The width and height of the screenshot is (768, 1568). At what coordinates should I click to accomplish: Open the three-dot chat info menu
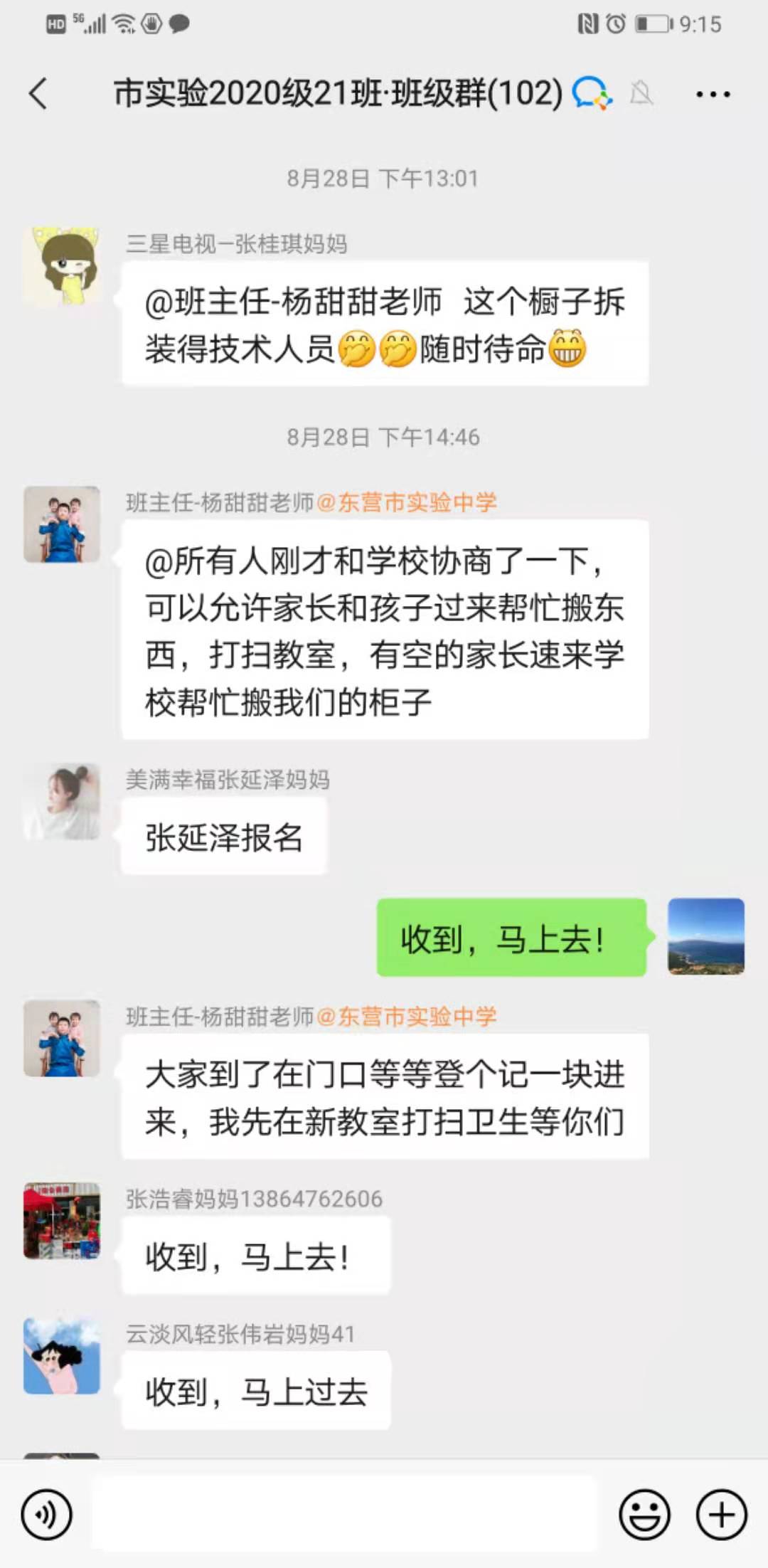713,94
